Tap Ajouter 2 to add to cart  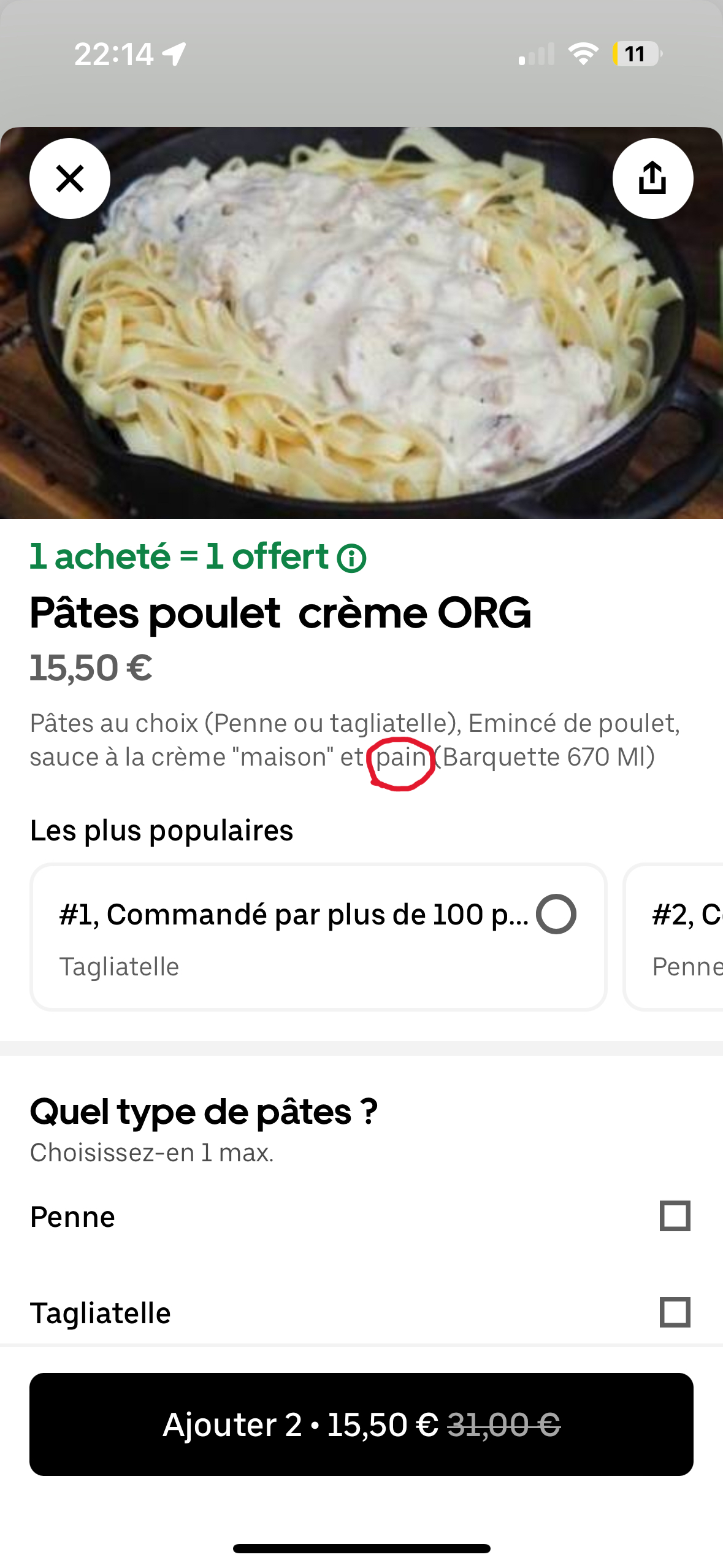(x=361, y=1424)
